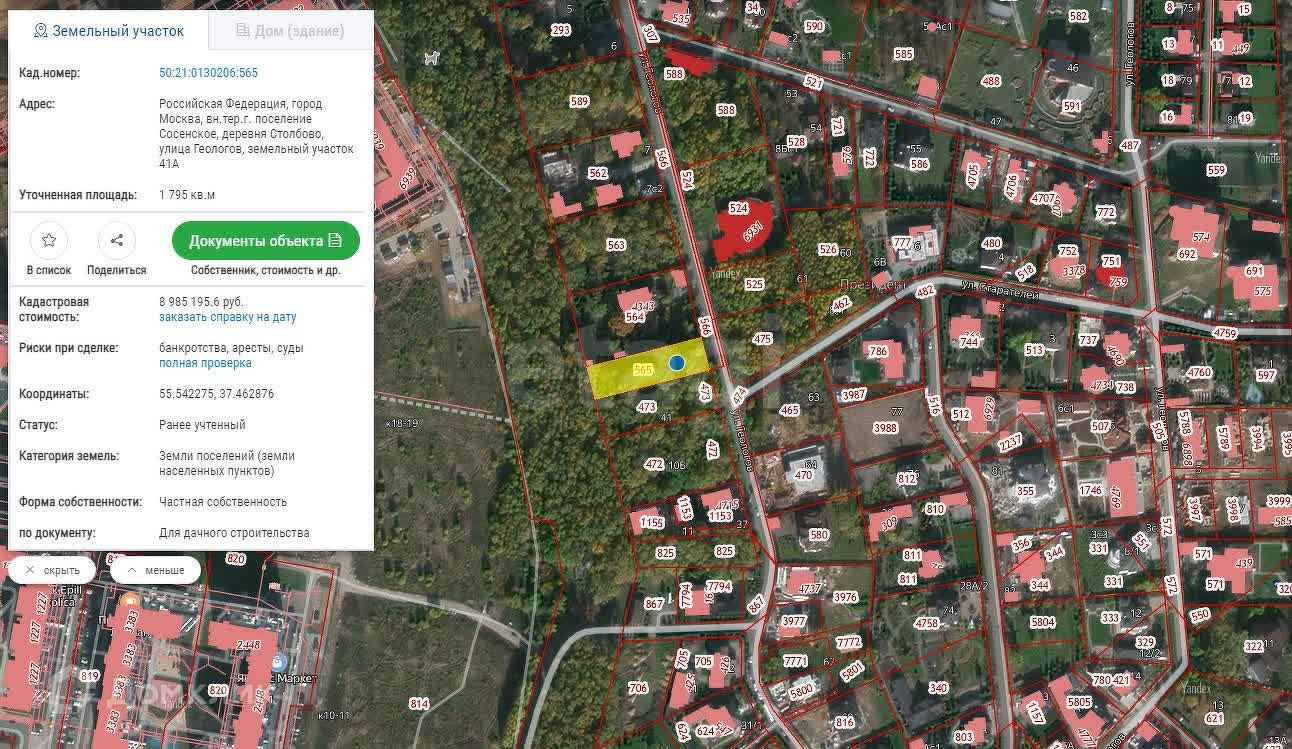The width and height of the screenshot is (1292, 749).
Task: Open the полная проверка link
Action: point(205,363)
